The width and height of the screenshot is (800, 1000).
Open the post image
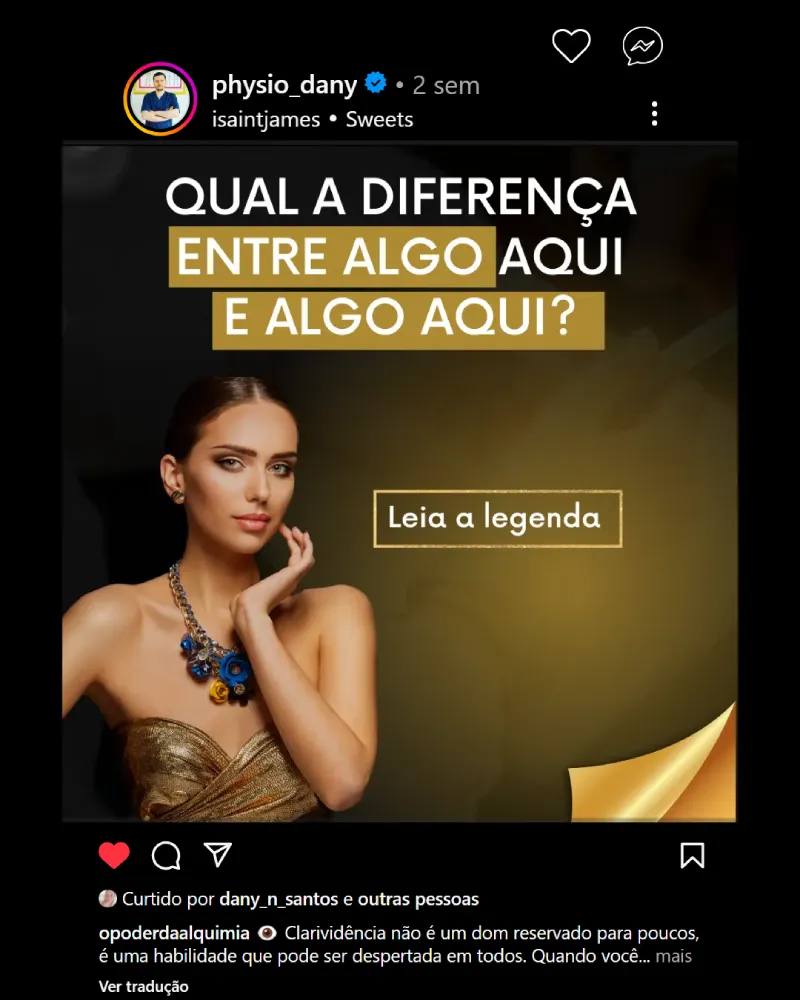tap(400, 480)
